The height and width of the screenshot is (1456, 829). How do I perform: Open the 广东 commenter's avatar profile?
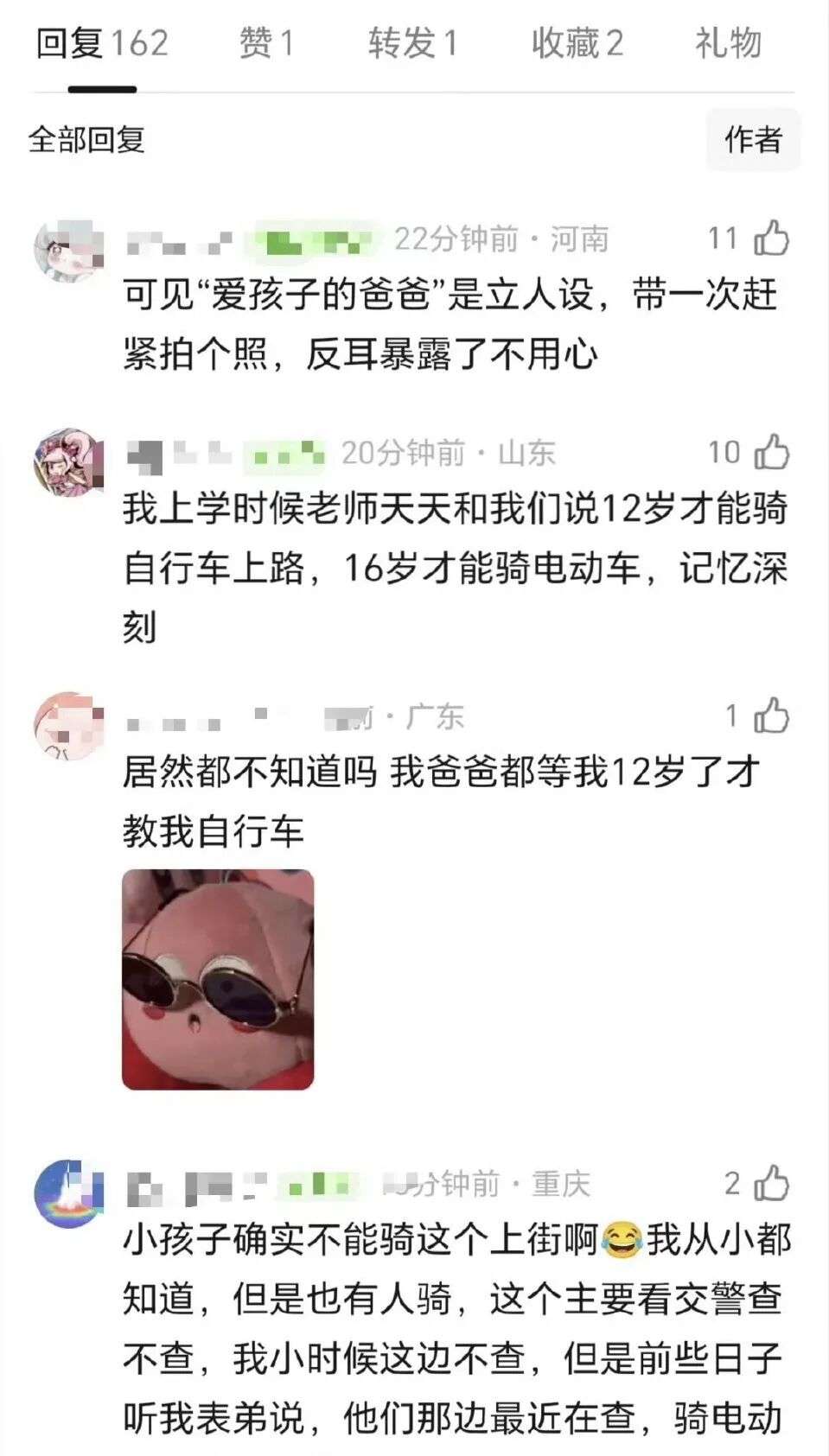[x=68, y=726]
